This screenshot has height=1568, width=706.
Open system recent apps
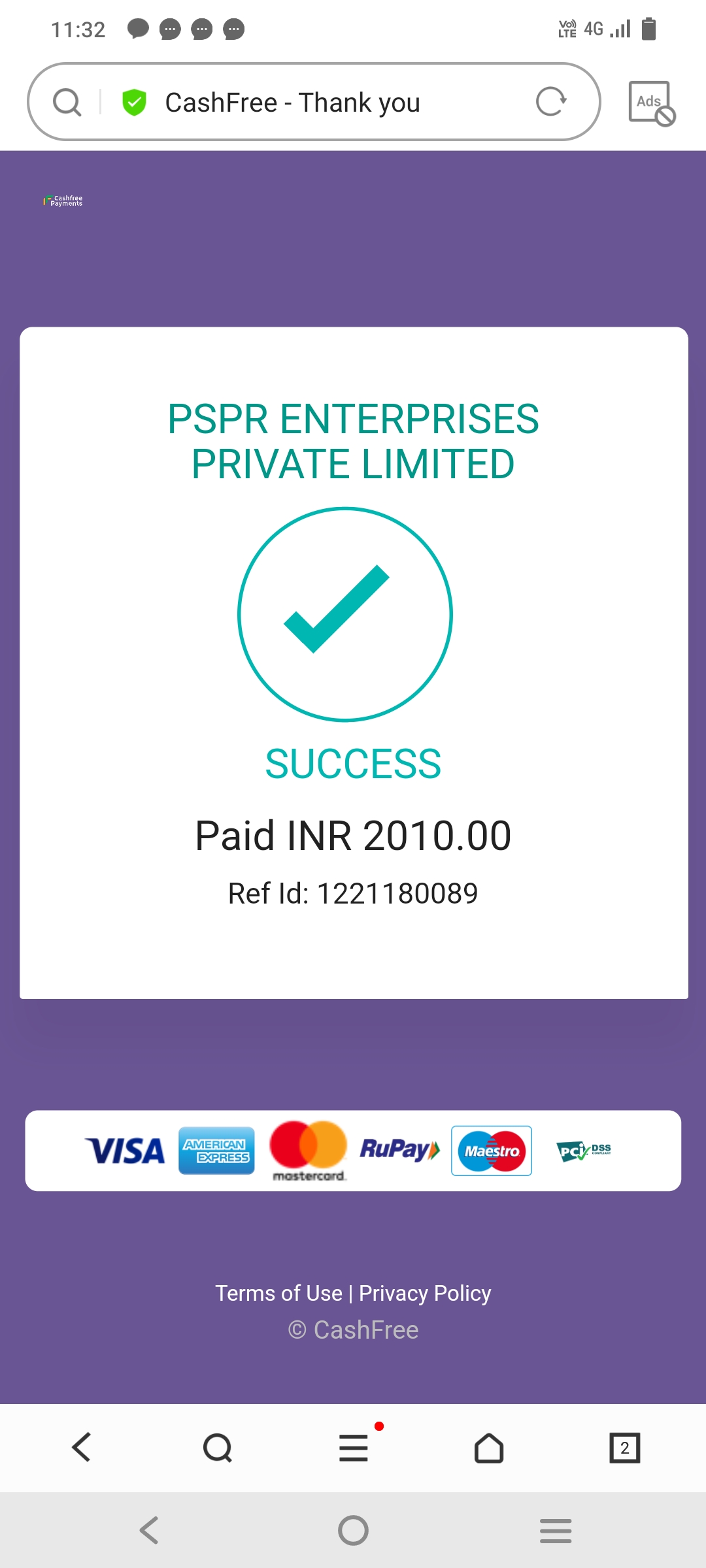coord(556,1530)
